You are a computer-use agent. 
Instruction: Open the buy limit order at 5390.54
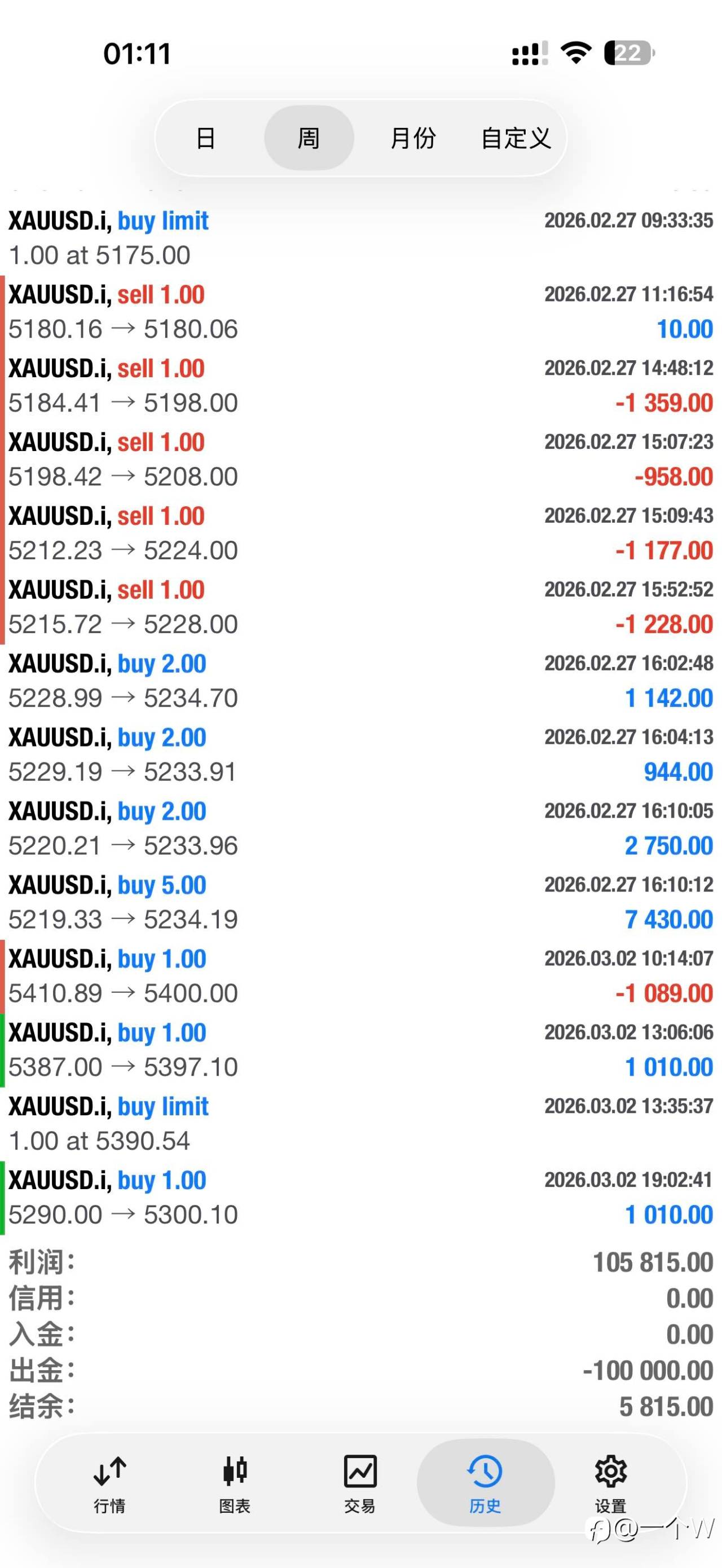point(360,1124)
